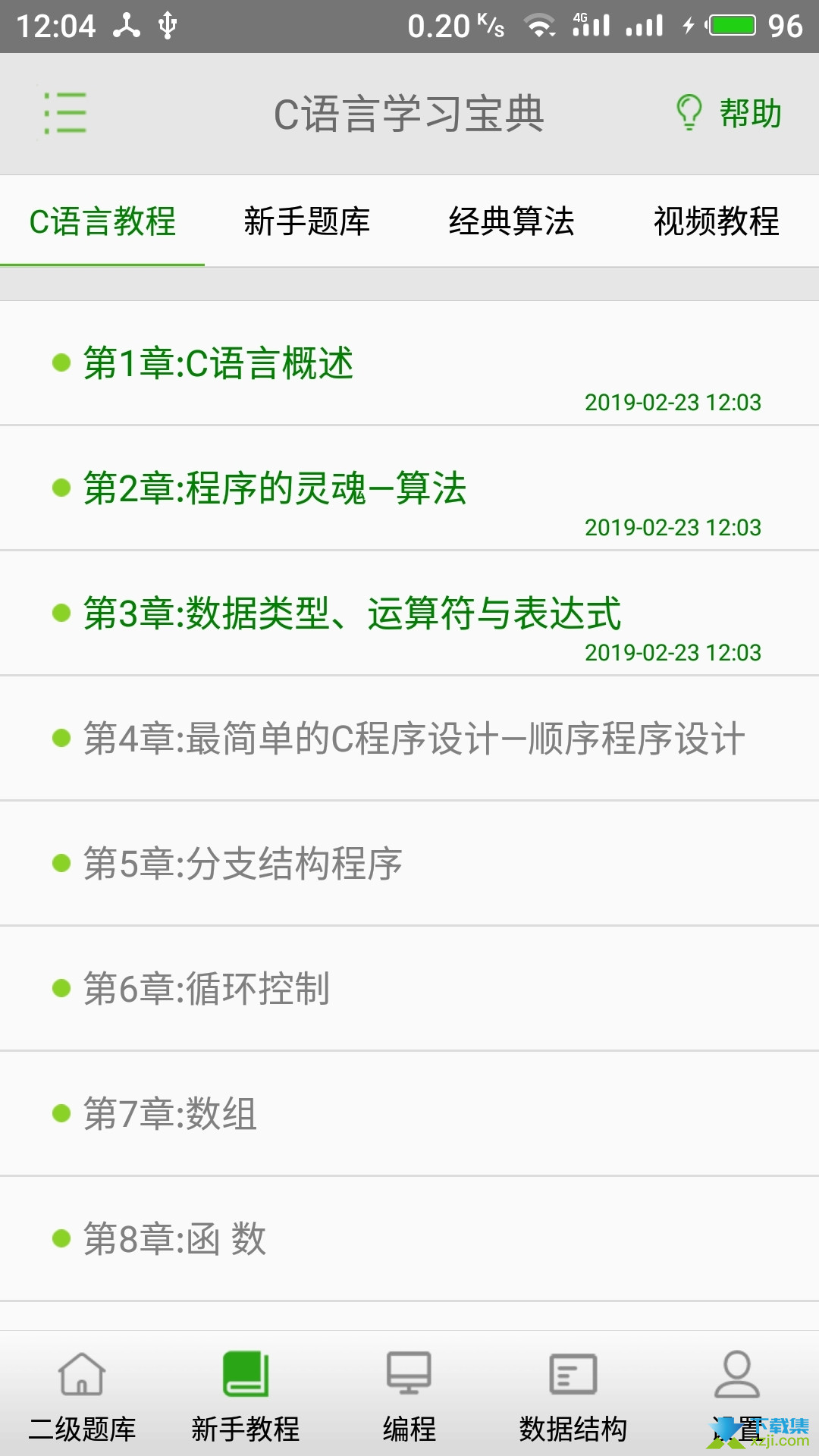Go to 新手教程 in bottom navigation
Image resolution: width=819 pixels, height=1456 pixels.
click(246, 1395)
